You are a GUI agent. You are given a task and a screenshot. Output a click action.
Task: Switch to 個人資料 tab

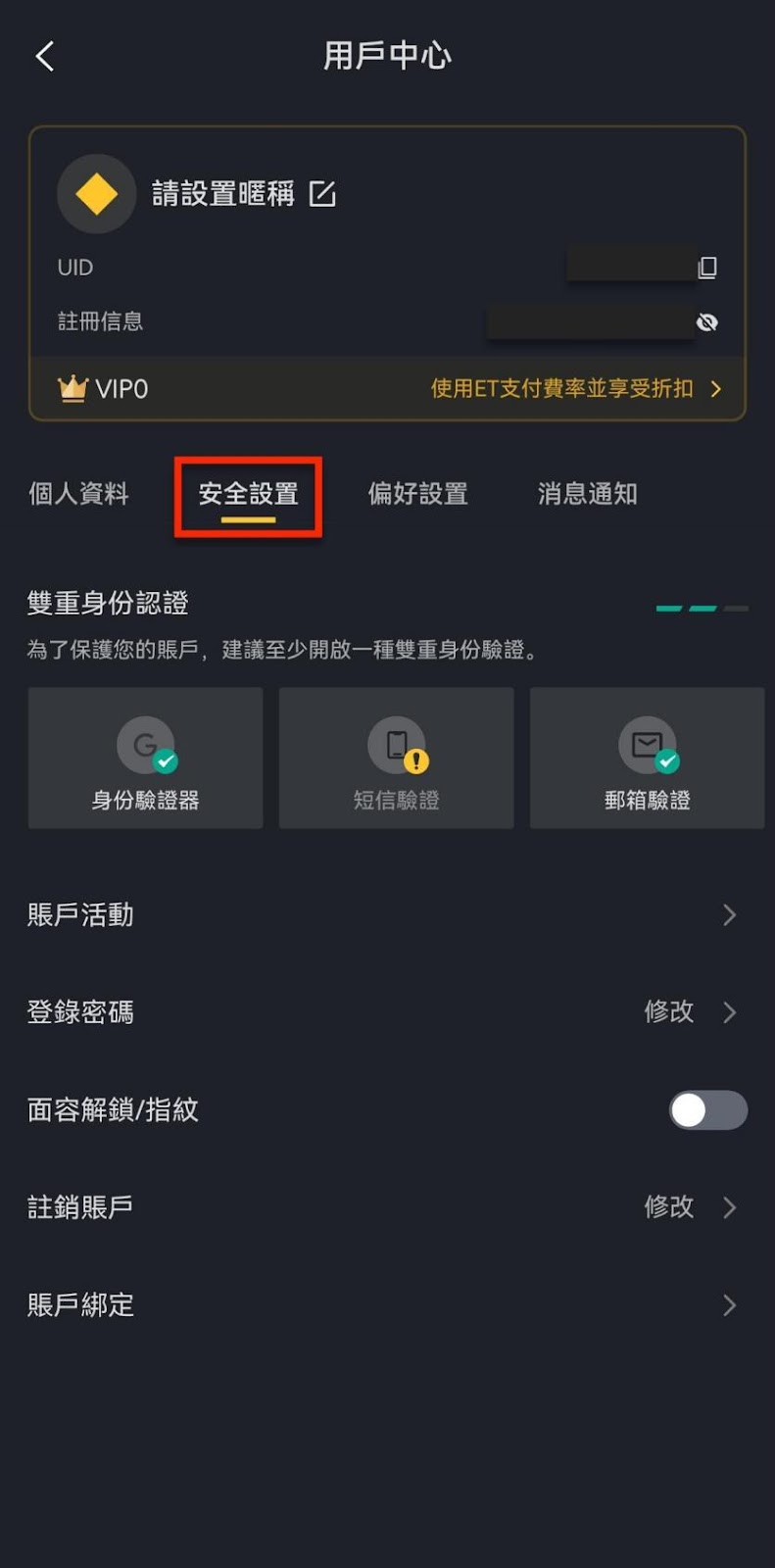[78, 494]
